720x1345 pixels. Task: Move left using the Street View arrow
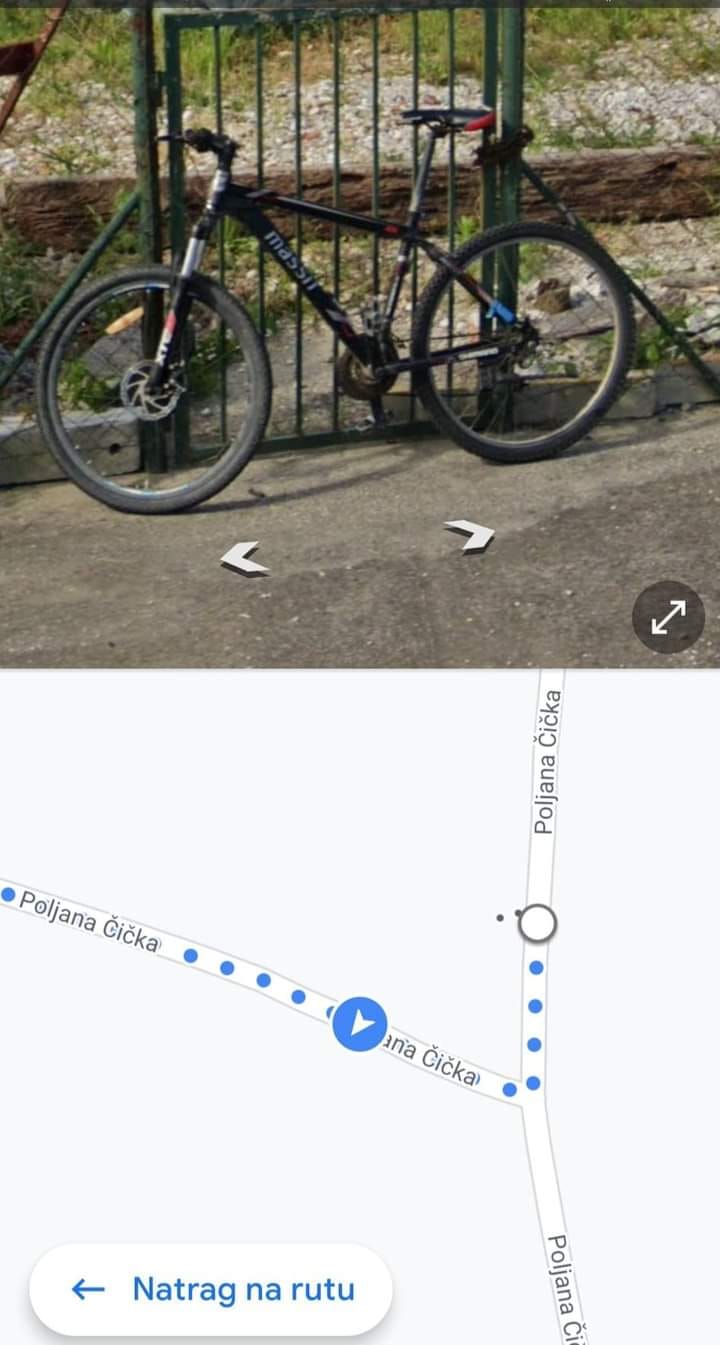coord(245,559)
